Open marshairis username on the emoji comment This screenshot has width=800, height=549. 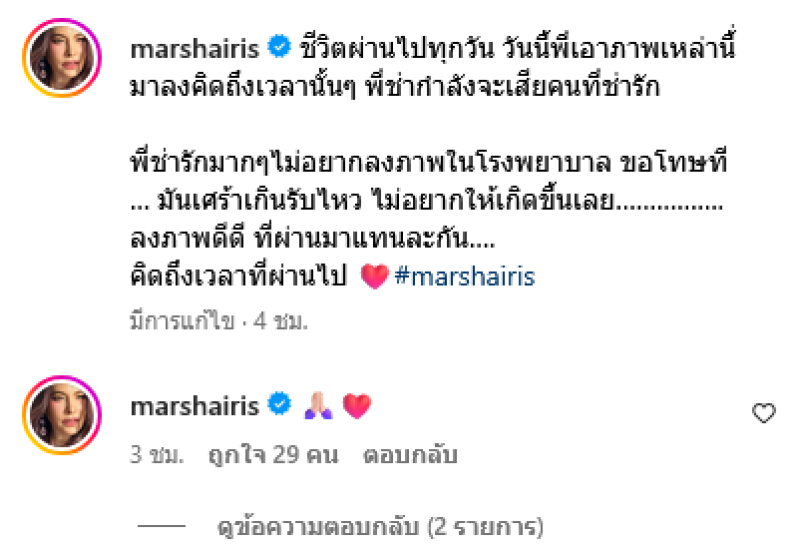[x=195, y=405]
